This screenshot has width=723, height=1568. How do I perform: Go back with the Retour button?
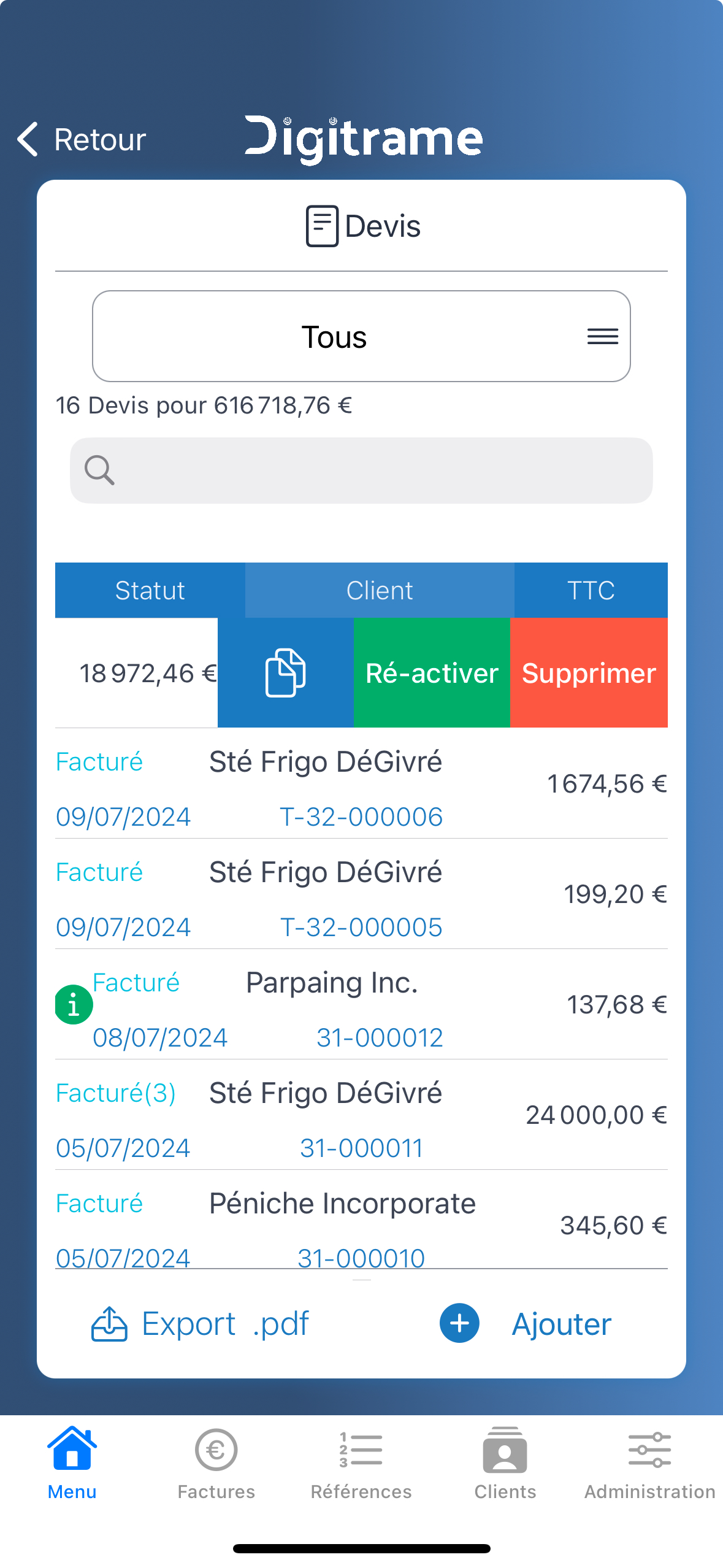click(x=82, y=139)
